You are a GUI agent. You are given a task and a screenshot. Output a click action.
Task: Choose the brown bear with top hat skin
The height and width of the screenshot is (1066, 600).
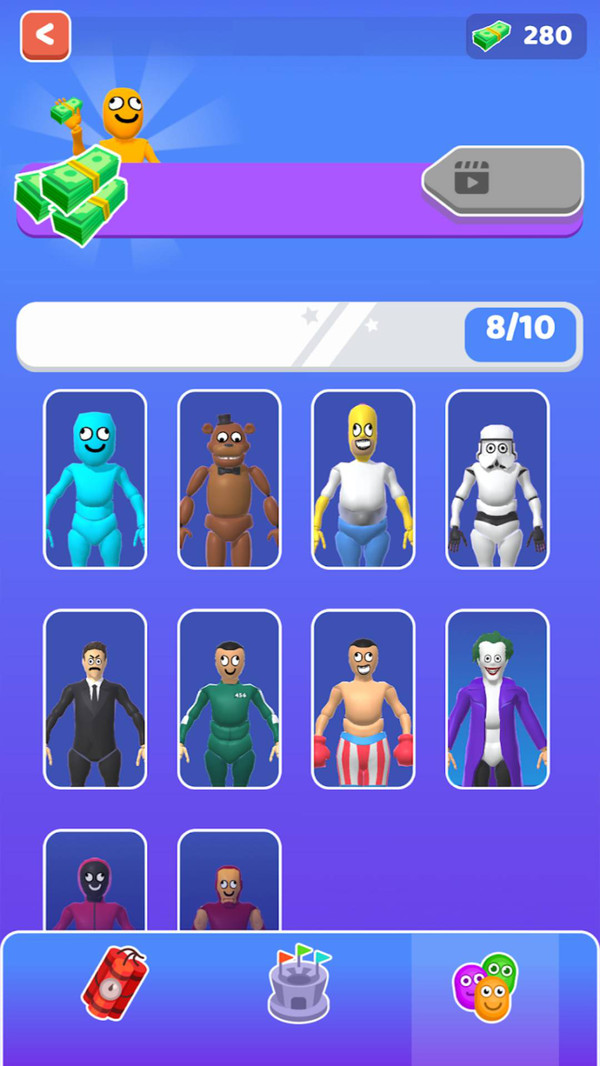coord(229,479)
